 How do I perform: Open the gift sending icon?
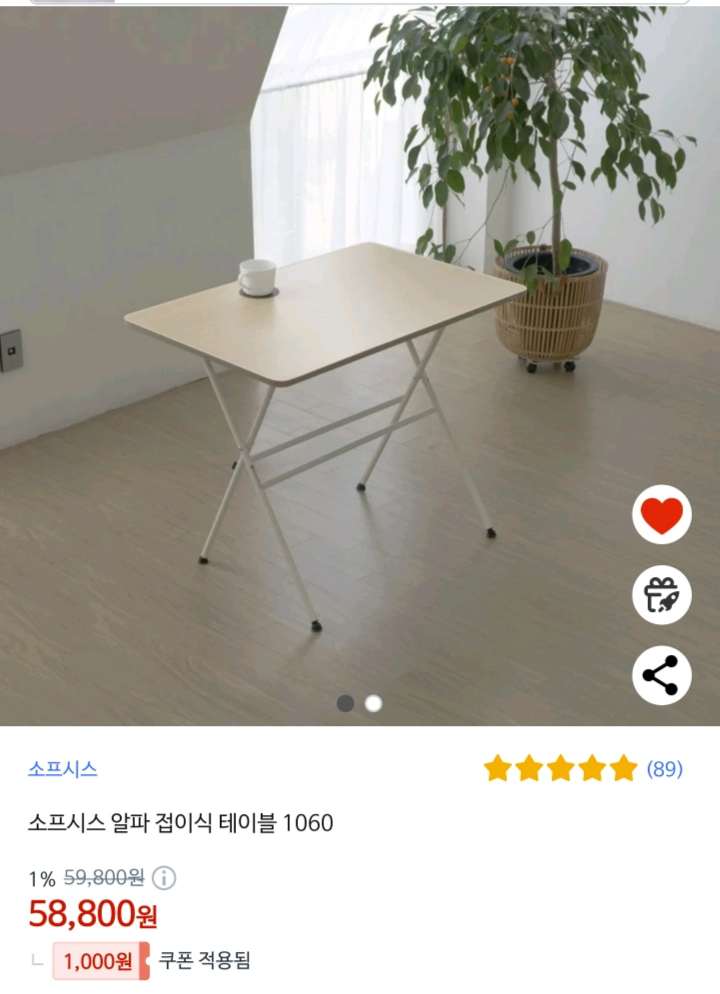coord(661,596)
